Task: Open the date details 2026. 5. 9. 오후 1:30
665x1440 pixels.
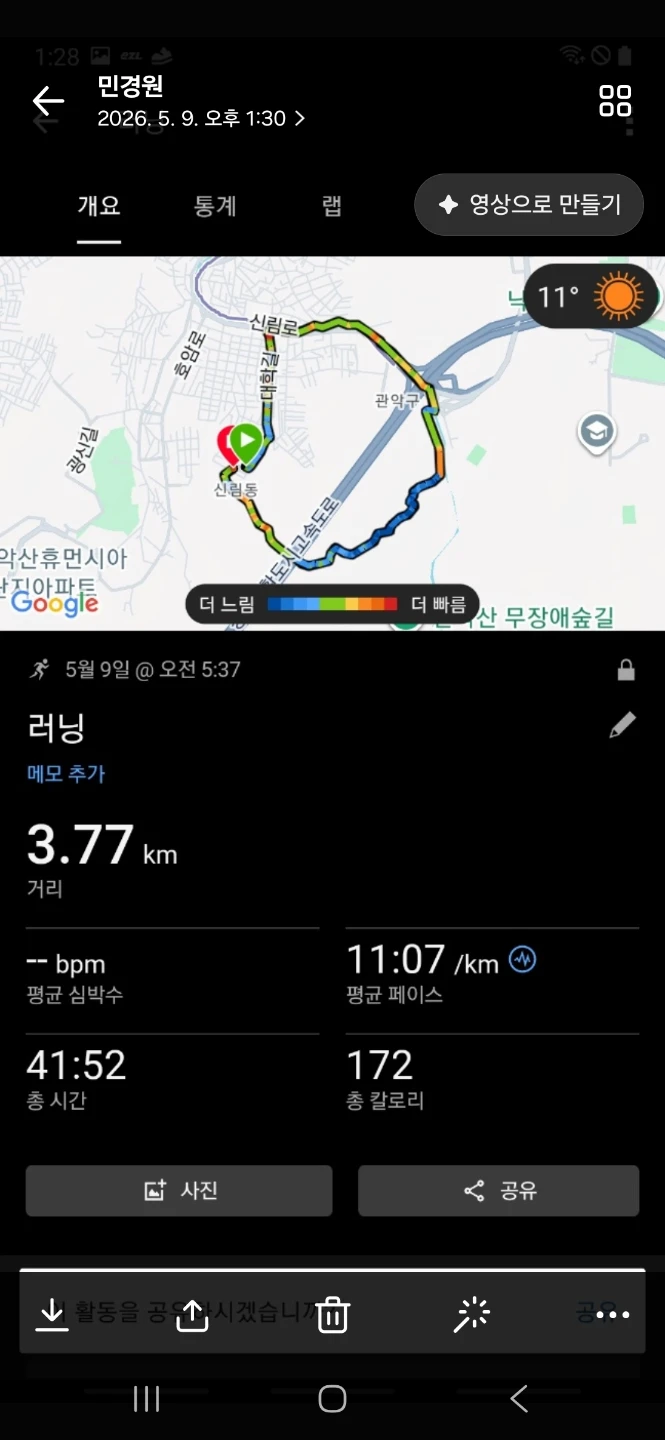Action: pyautogui.click(x=201, y=118)
